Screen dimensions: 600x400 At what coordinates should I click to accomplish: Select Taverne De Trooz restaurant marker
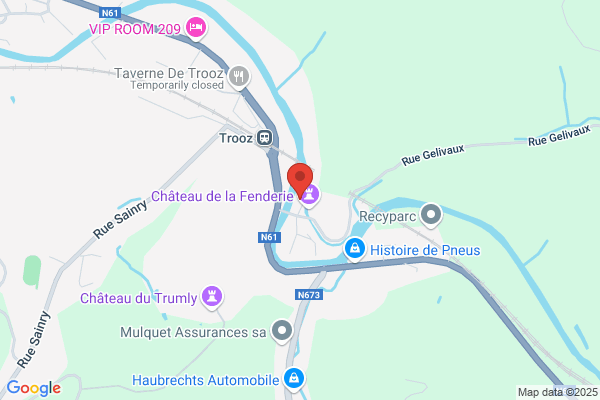pos(238,74)
